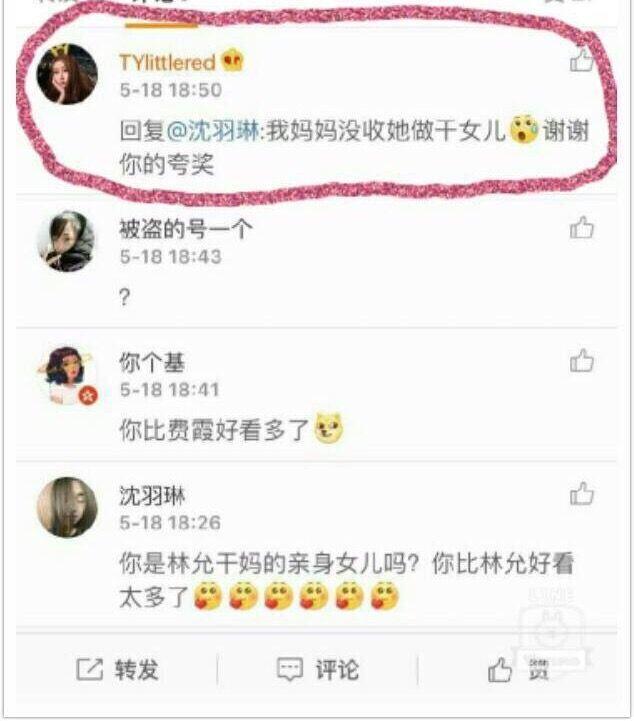Like the comment by 你个基
The image size is (634, 721).
pos(581,360)
